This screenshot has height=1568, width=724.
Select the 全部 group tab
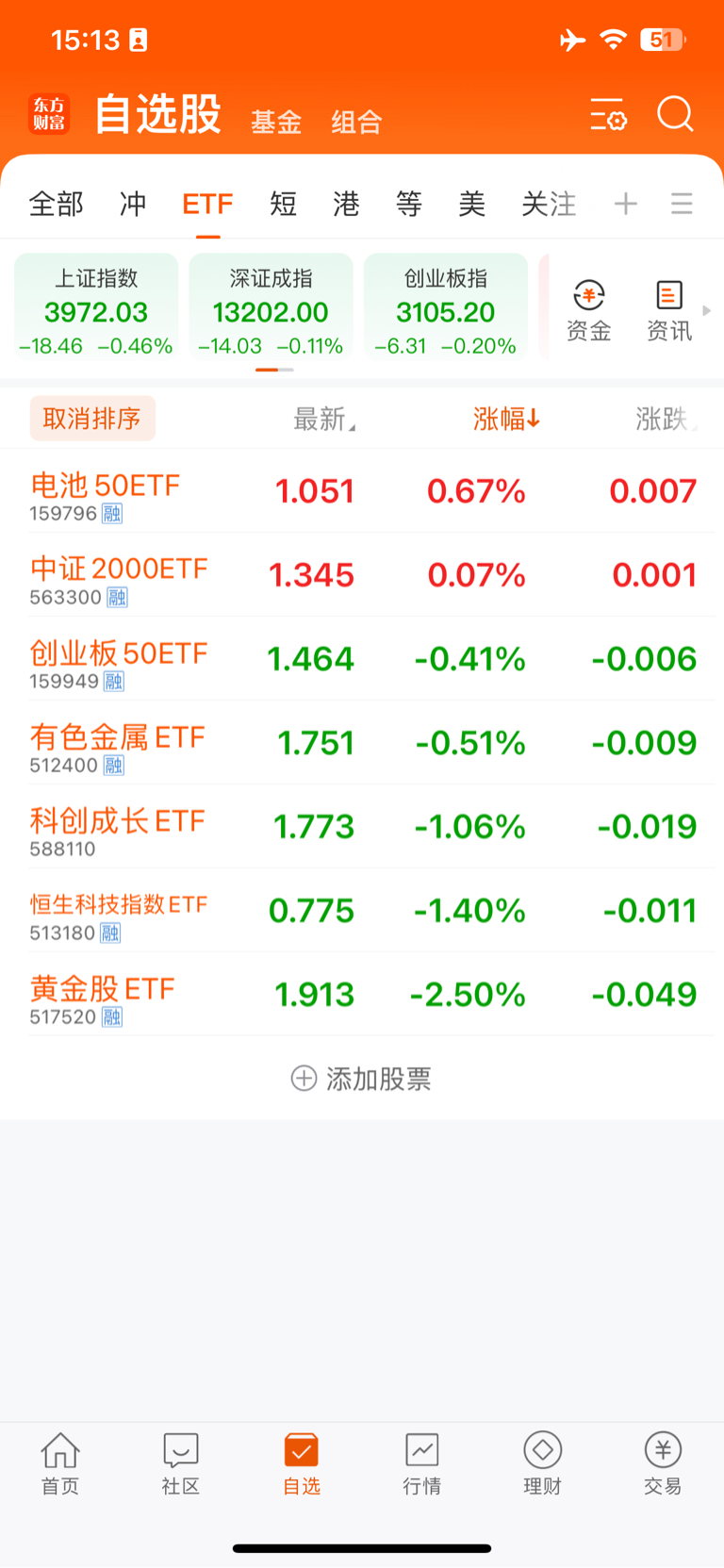point(57,204)
